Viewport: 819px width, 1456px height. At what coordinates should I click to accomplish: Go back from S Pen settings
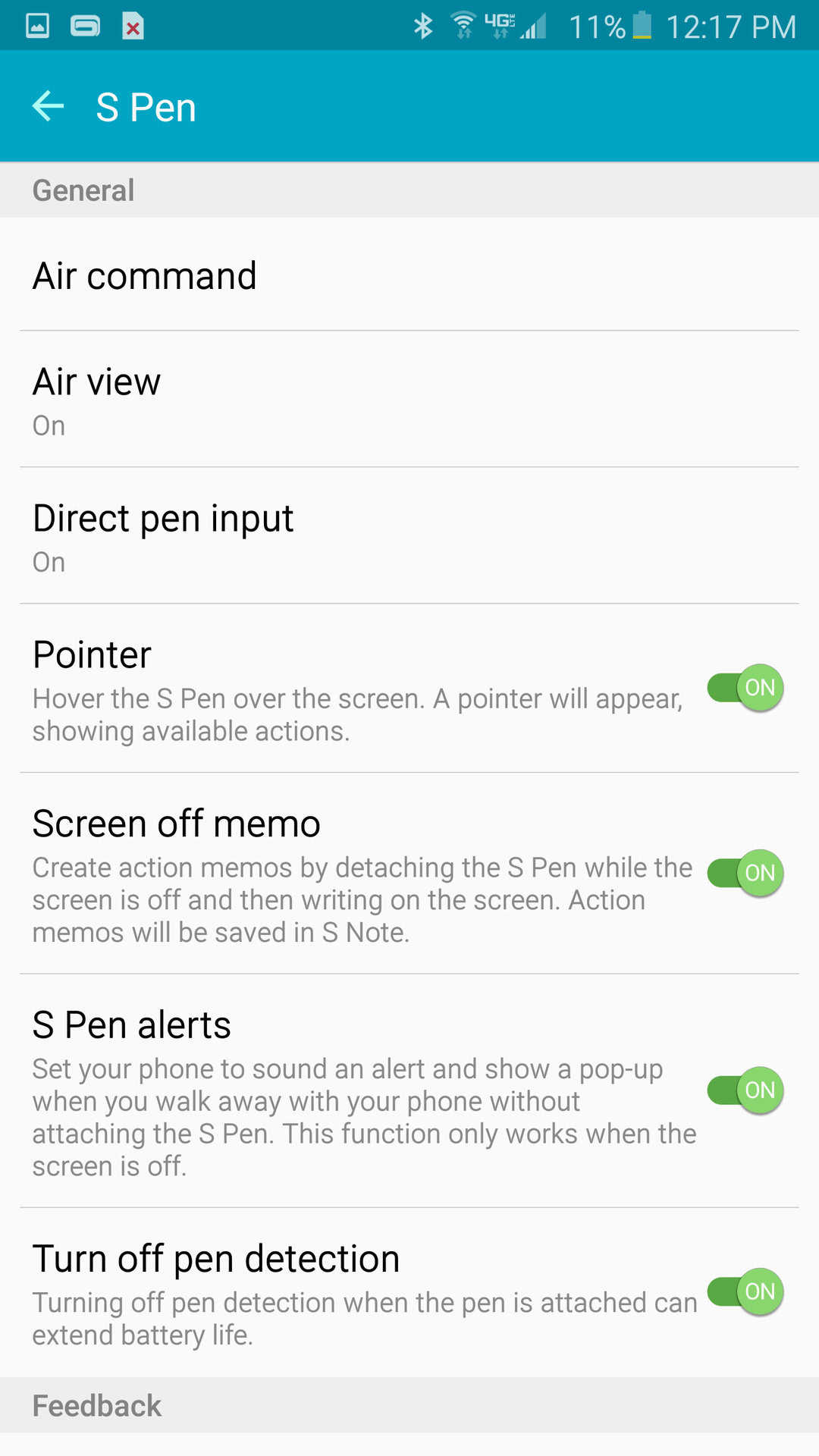49,106
